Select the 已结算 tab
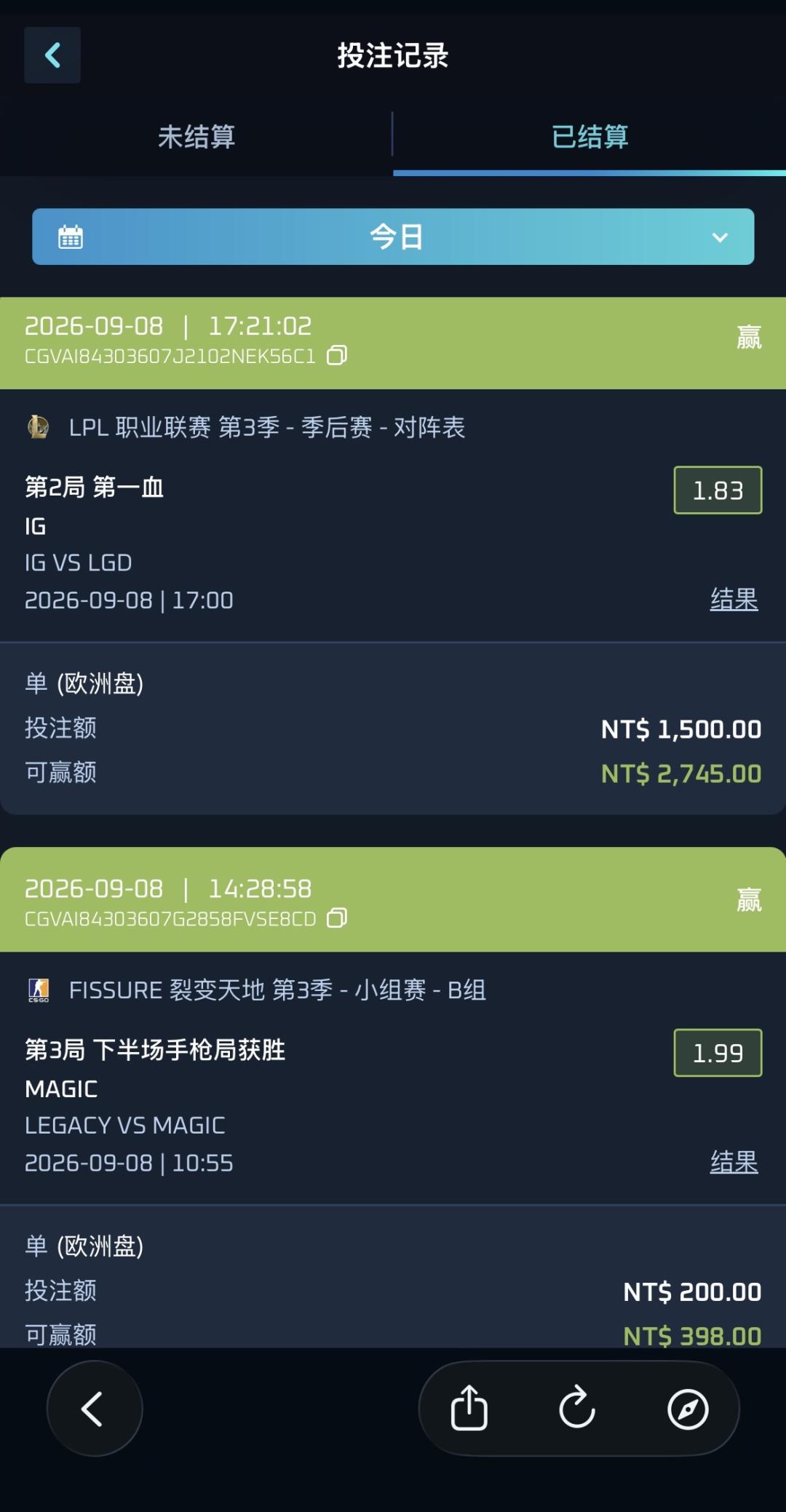This screenshot has width=786, height=1512. 589,137
